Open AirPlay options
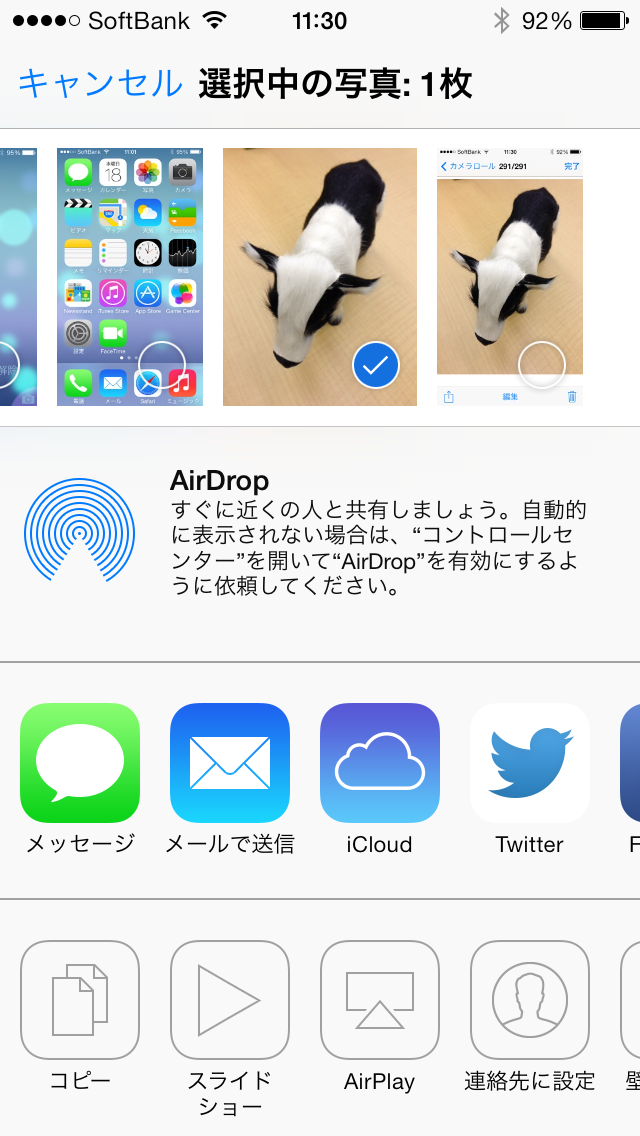 point(380,1000)
